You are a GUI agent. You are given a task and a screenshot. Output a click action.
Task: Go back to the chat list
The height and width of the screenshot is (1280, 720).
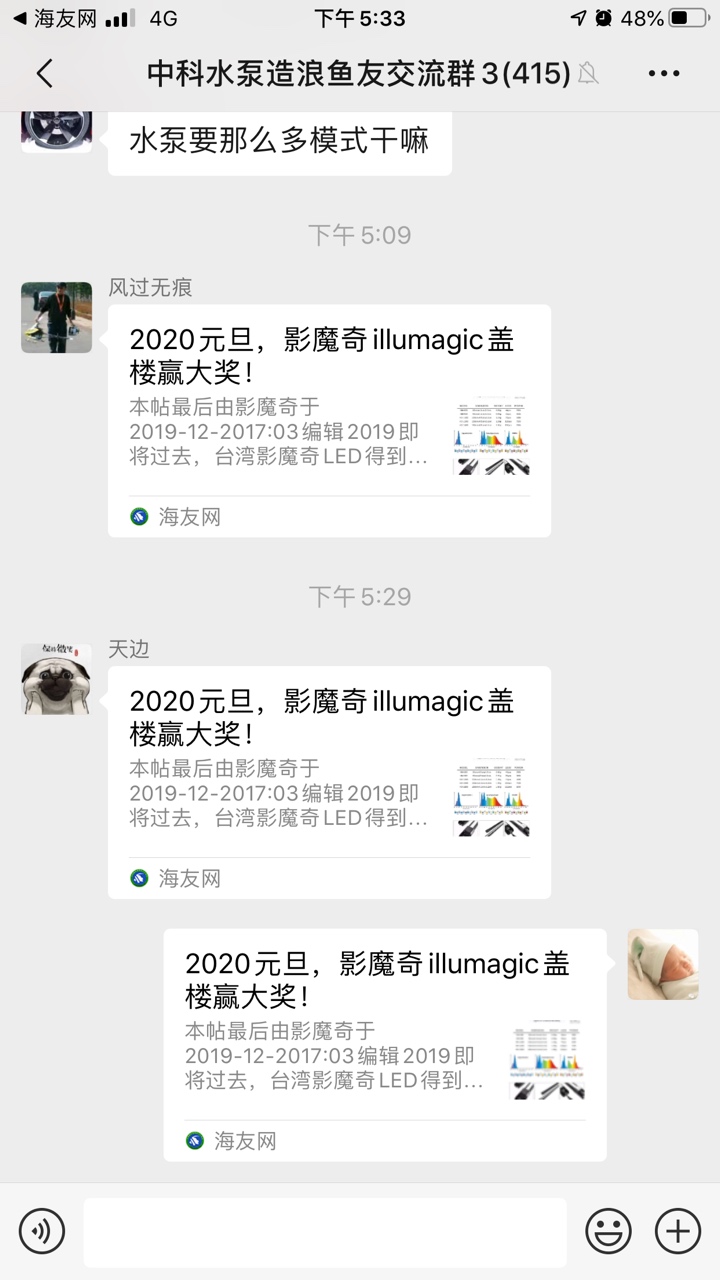(x=44, y=73)
